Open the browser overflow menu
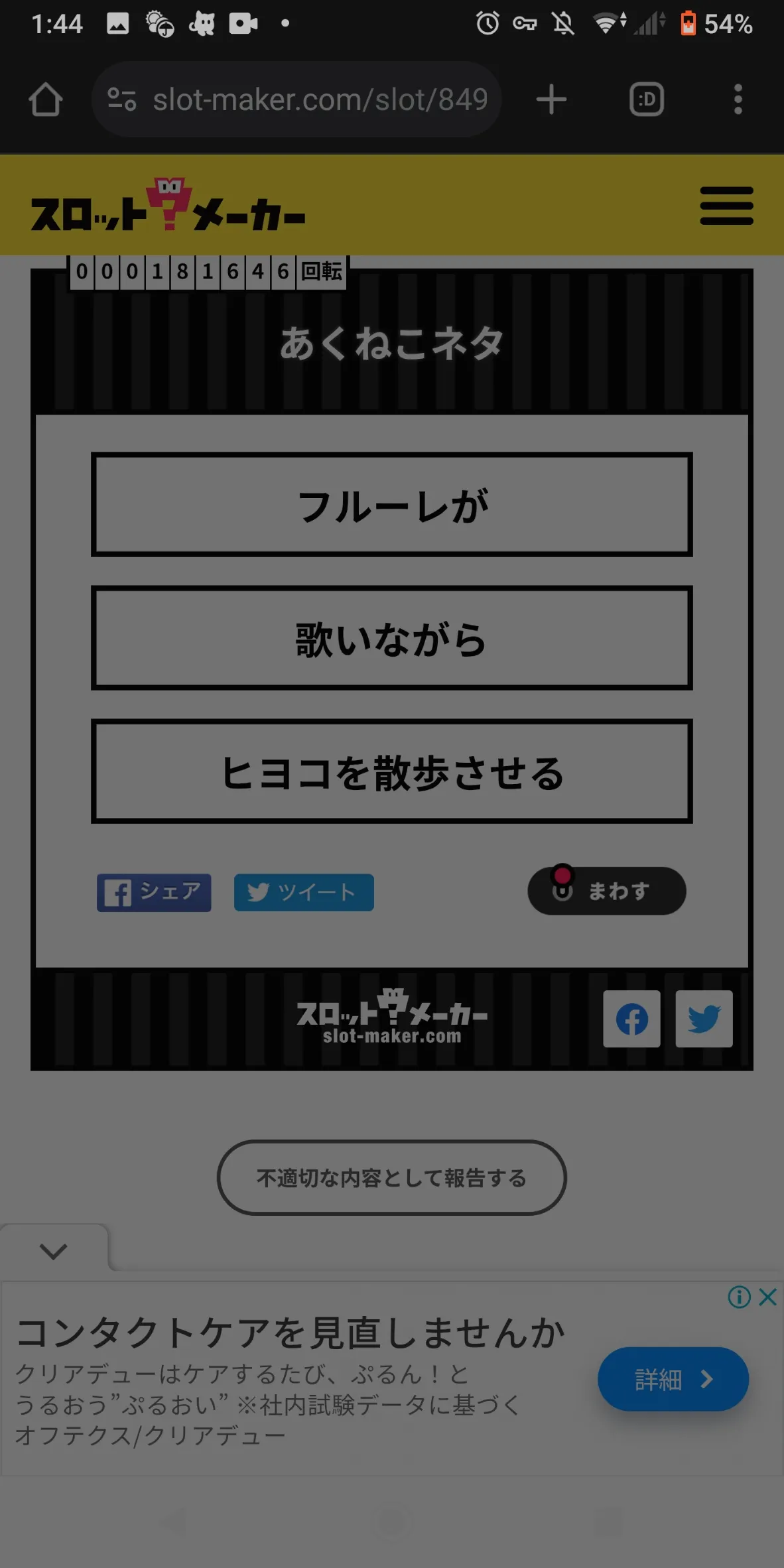 738,99
